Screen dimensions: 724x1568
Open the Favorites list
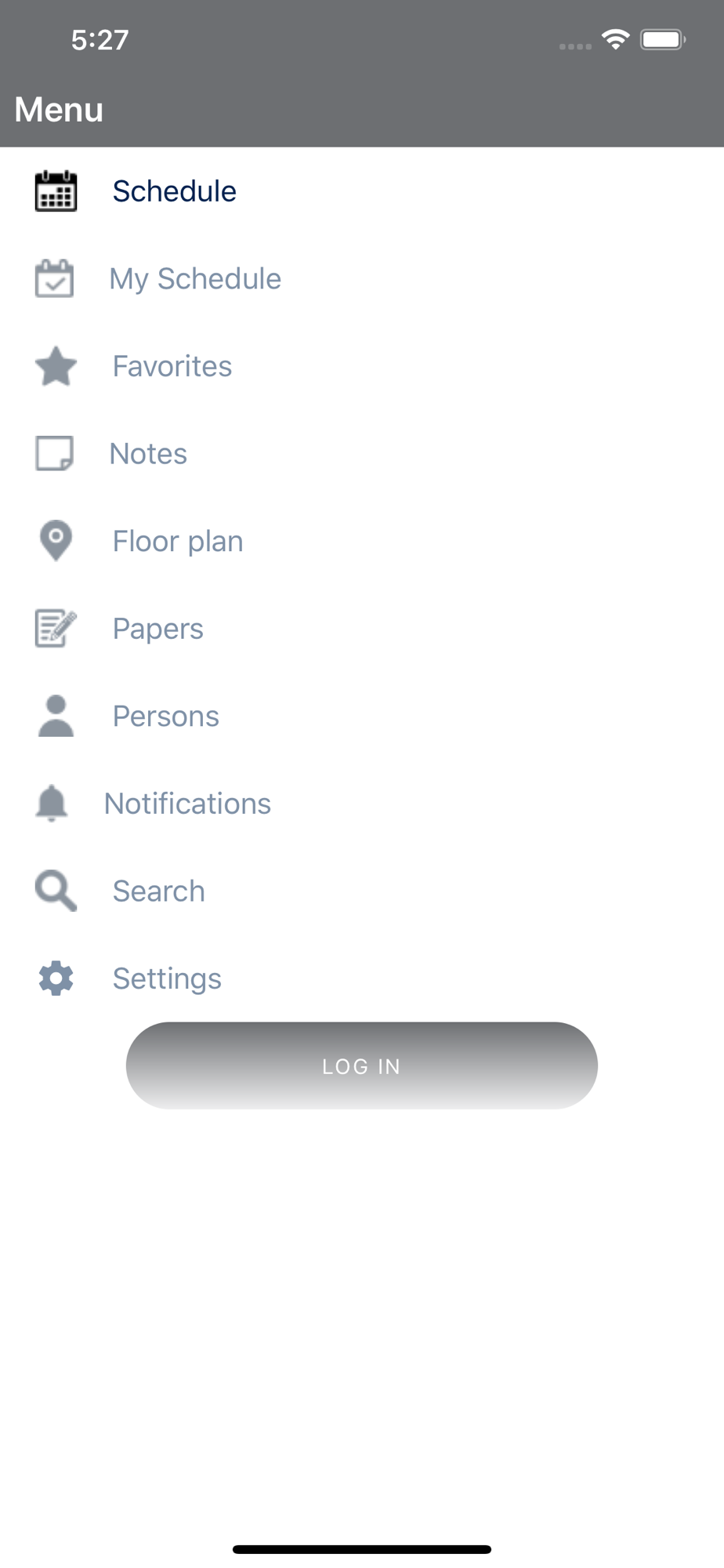(362, 366)
